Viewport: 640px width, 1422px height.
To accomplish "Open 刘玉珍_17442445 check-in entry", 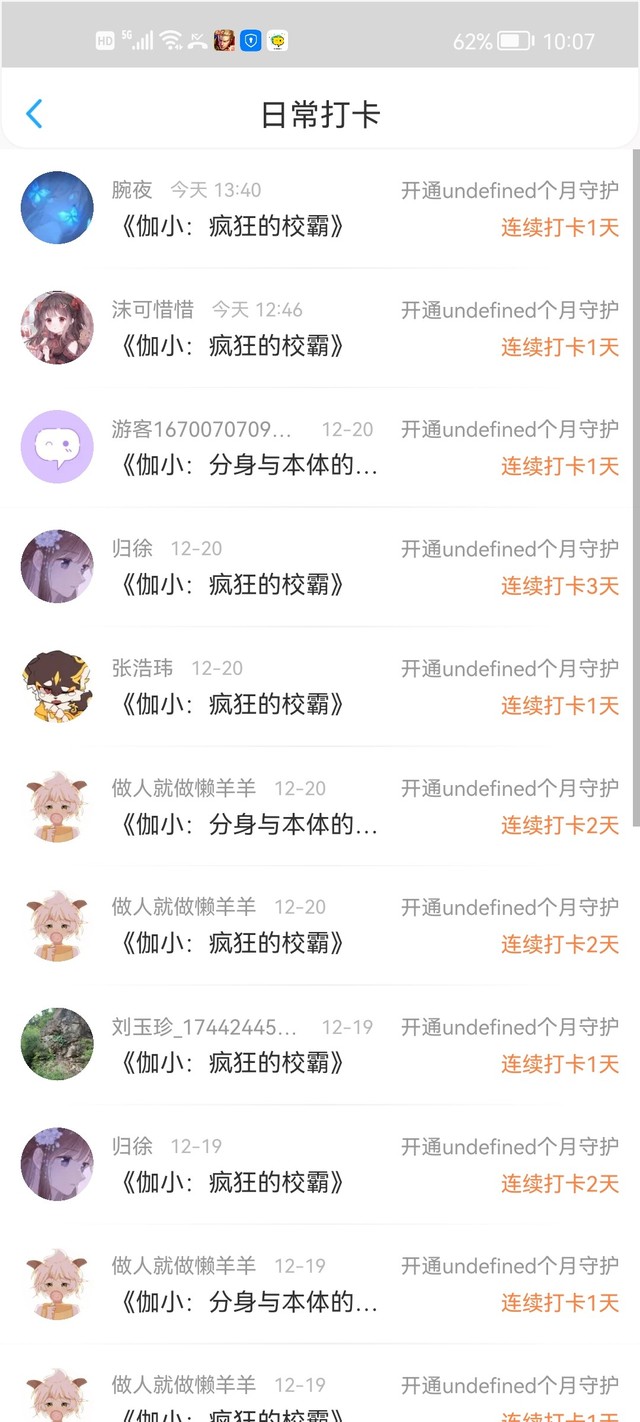I will [320, 1045].
